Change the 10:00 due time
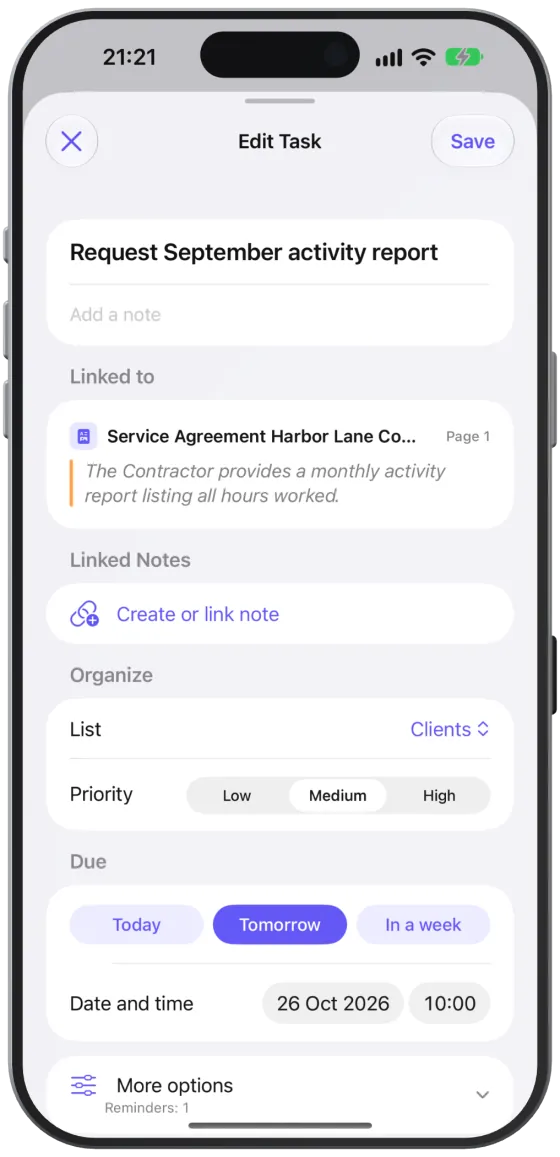The width and height of the screenshot is (560, 1157). coord(449,1003)
